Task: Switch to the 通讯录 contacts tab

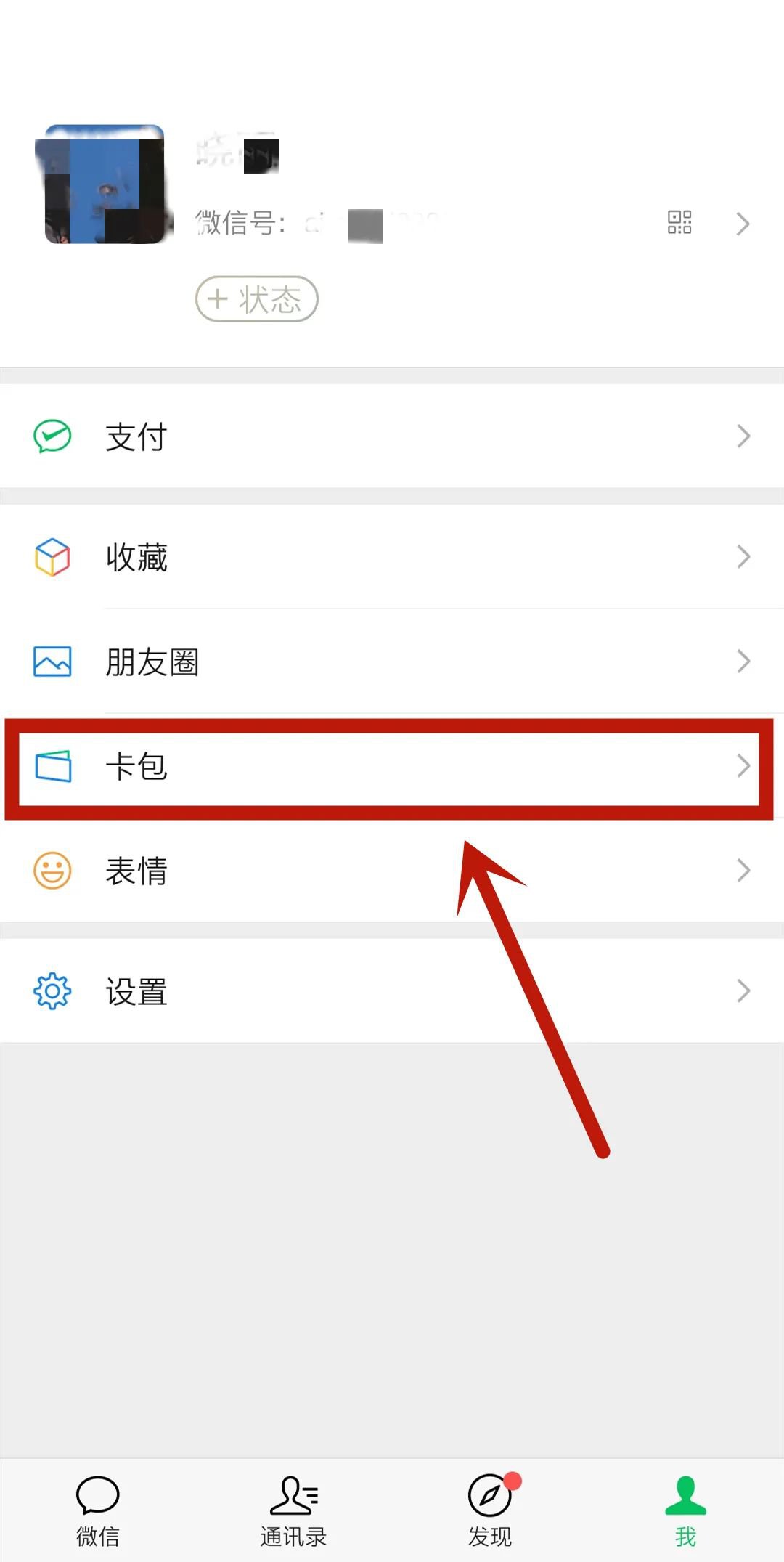Action: pos(294,1510)
